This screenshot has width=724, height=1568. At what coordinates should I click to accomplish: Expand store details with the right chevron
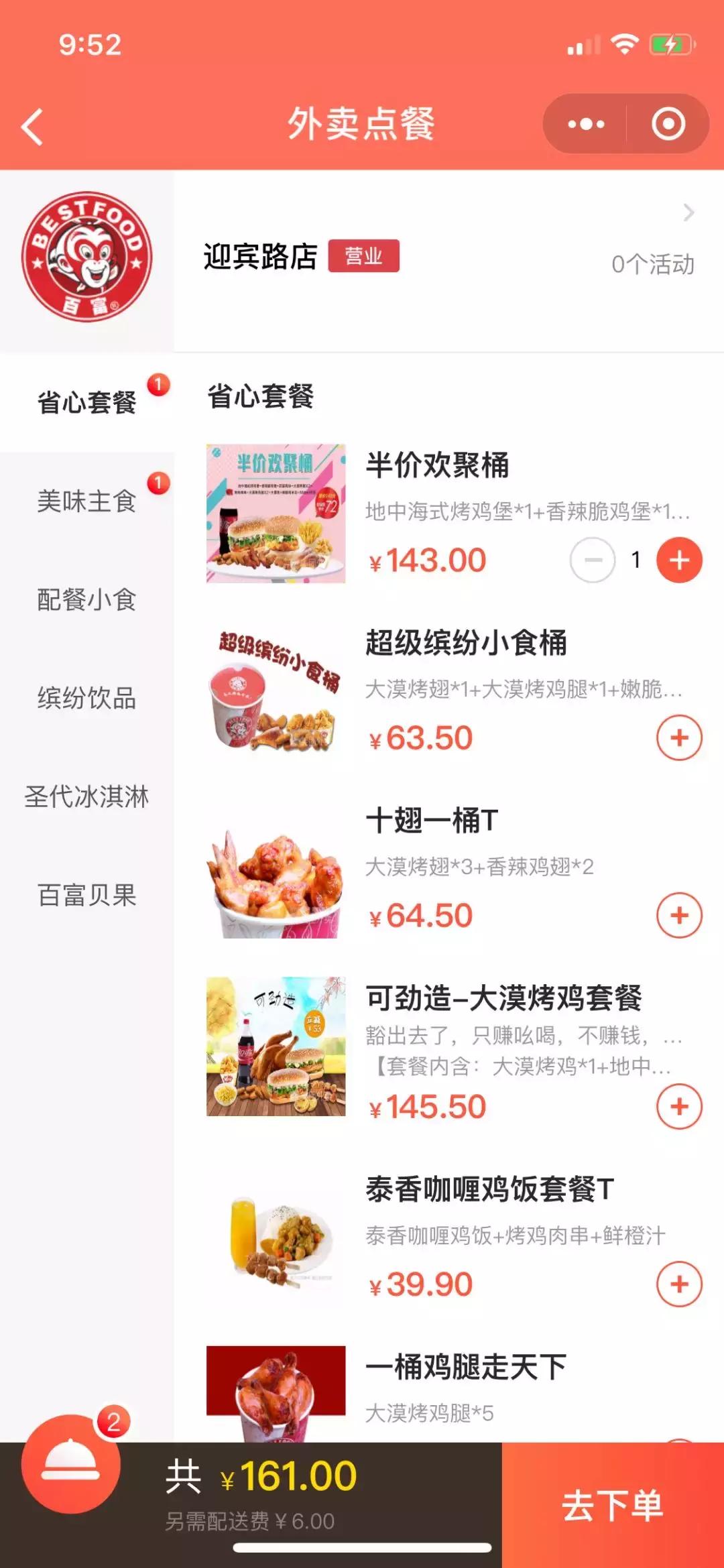687,213
